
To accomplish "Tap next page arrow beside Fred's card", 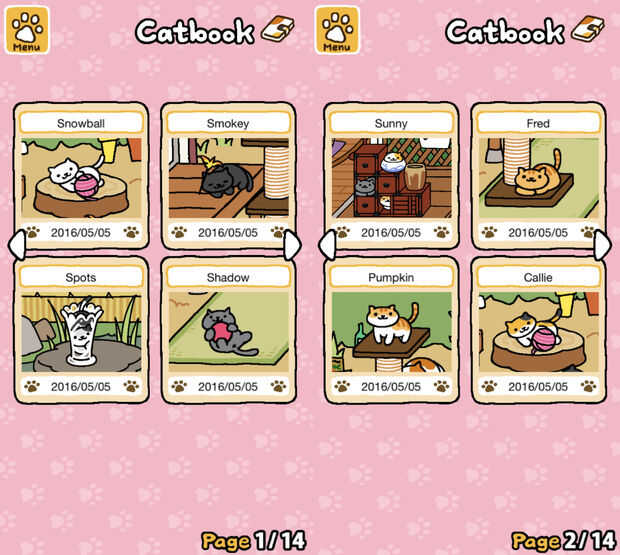I will (x=603, y=245).
